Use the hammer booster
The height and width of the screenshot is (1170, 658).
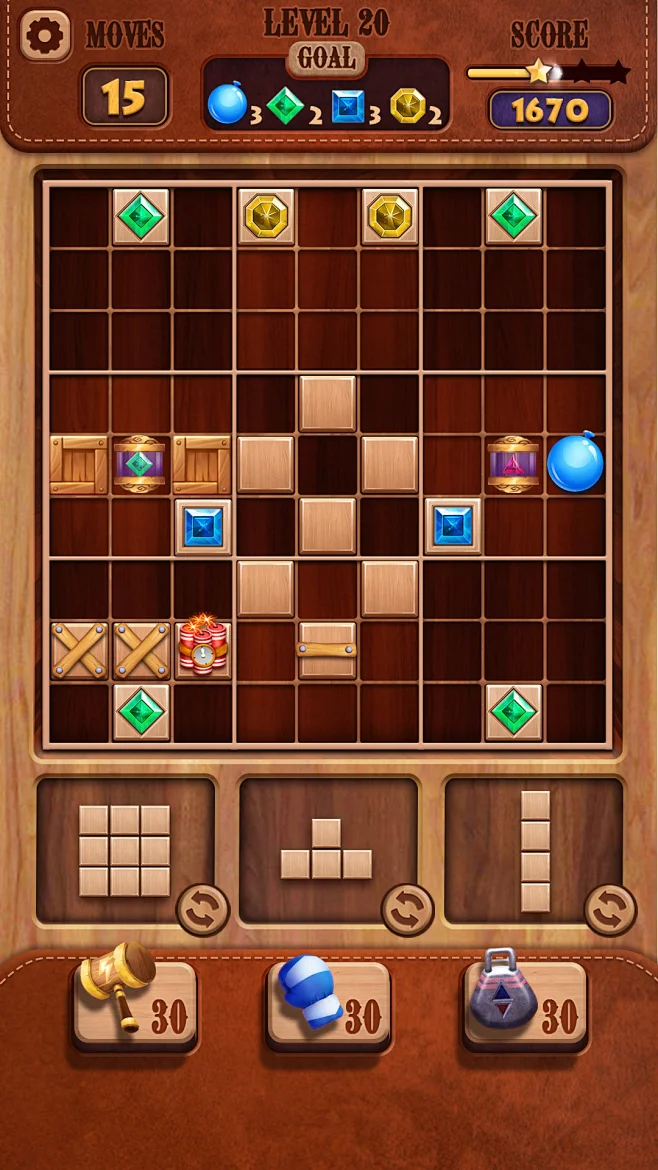click(134, 1001)
